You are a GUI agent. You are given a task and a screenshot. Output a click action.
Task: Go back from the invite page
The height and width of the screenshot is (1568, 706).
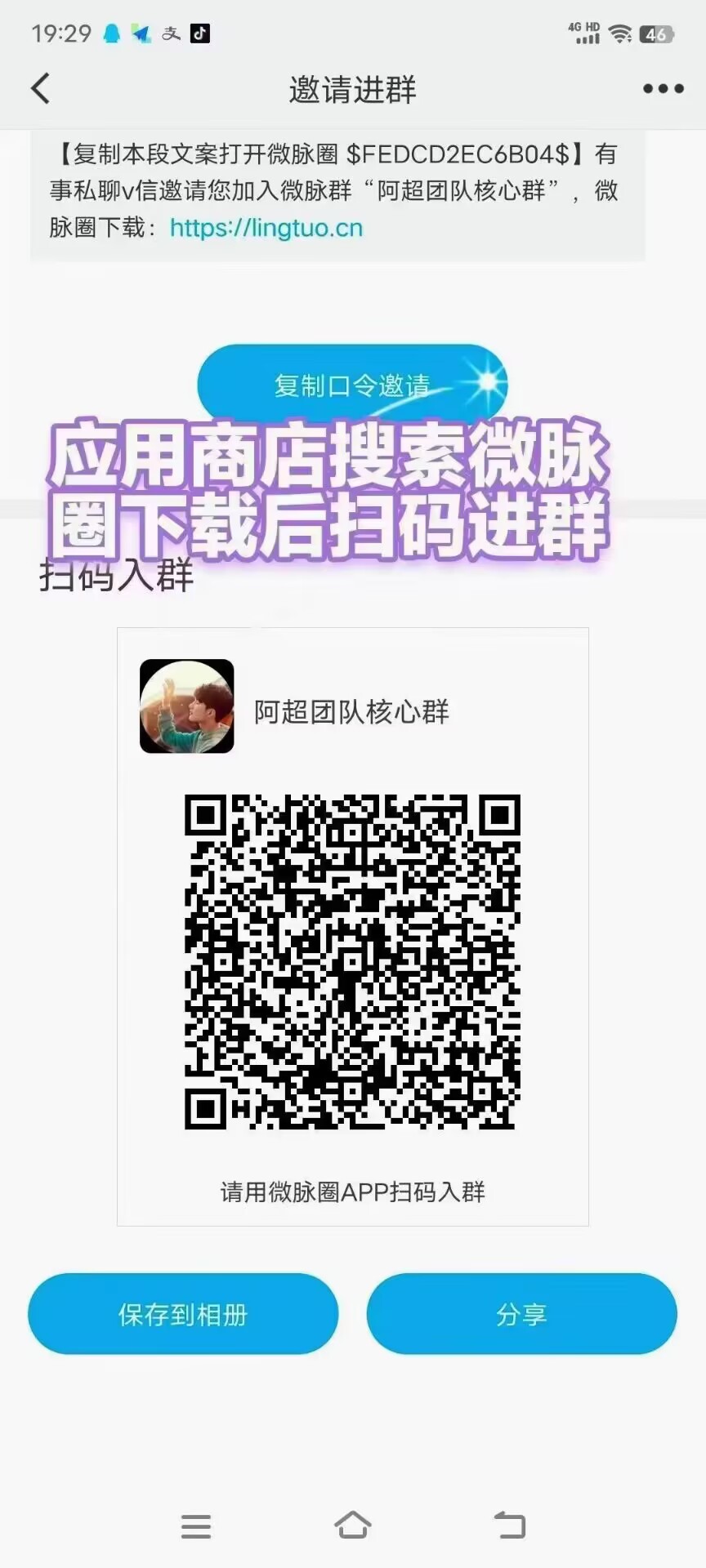pos(41,88)
